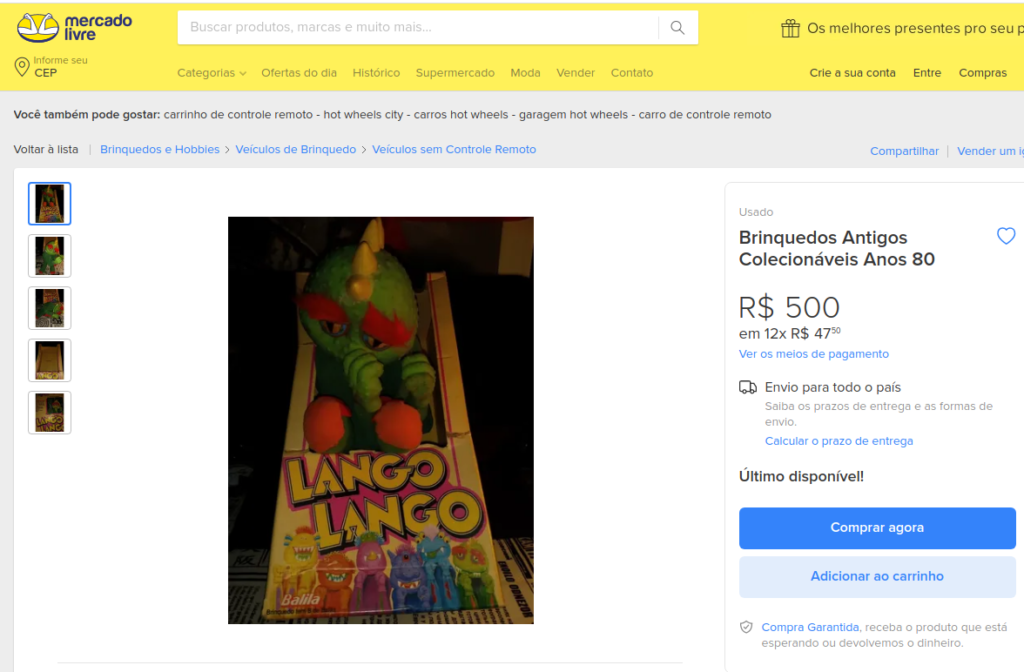This screenshot has width=1024, height=672.
Task: Select the second product photo thumbnail
Action: [50, 256]
